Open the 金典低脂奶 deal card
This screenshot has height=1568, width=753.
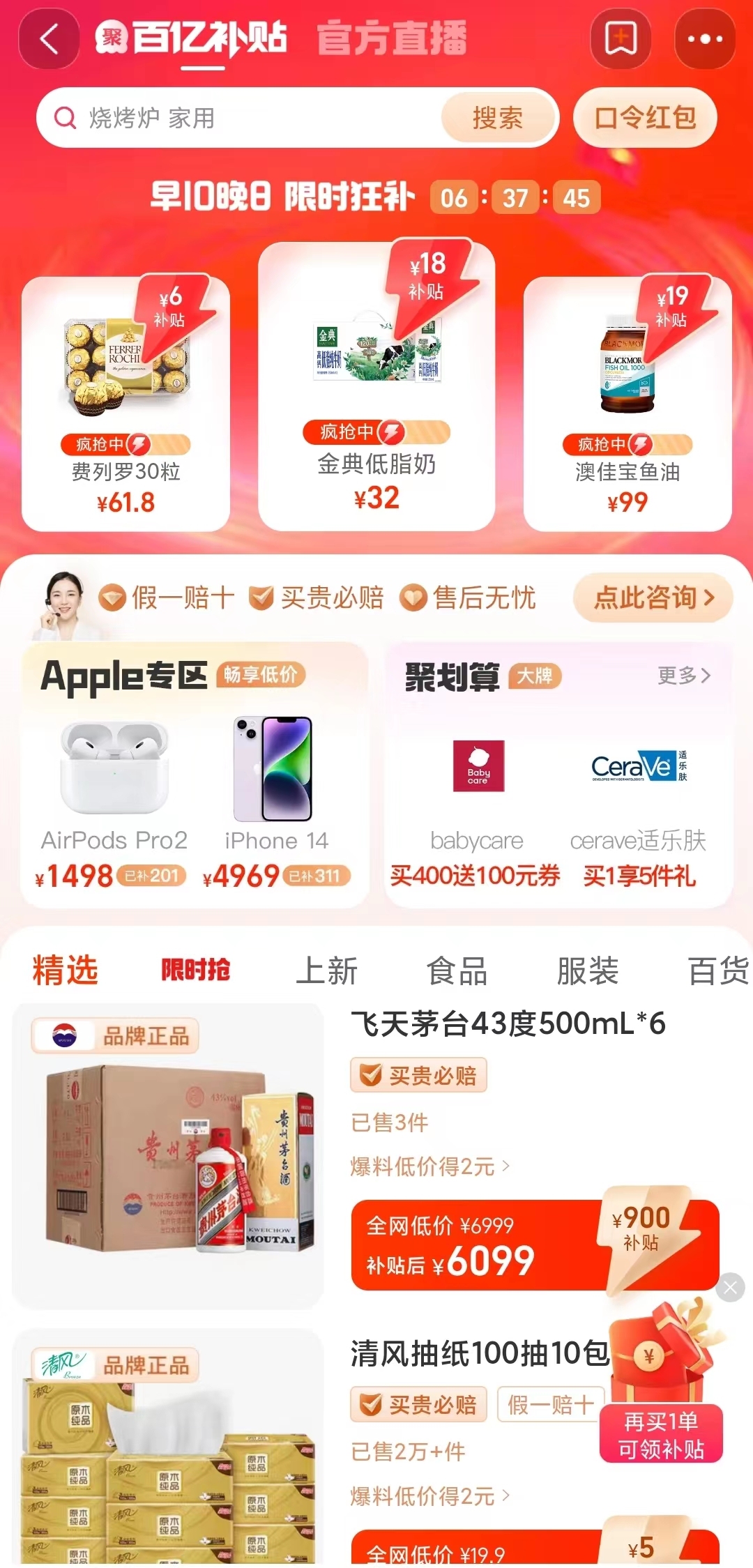(376, 390)
